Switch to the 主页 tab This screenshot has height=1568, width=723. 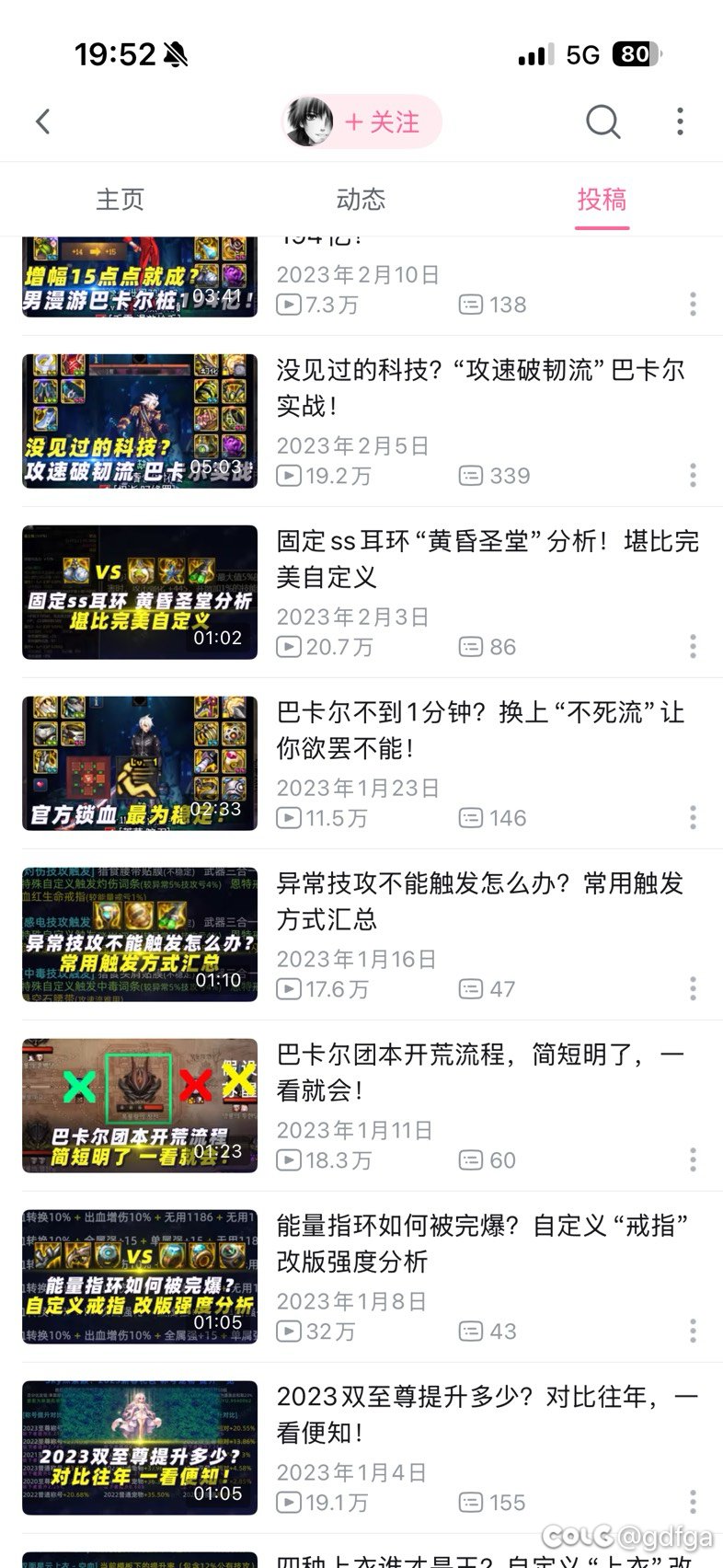[x=120, y=199]
